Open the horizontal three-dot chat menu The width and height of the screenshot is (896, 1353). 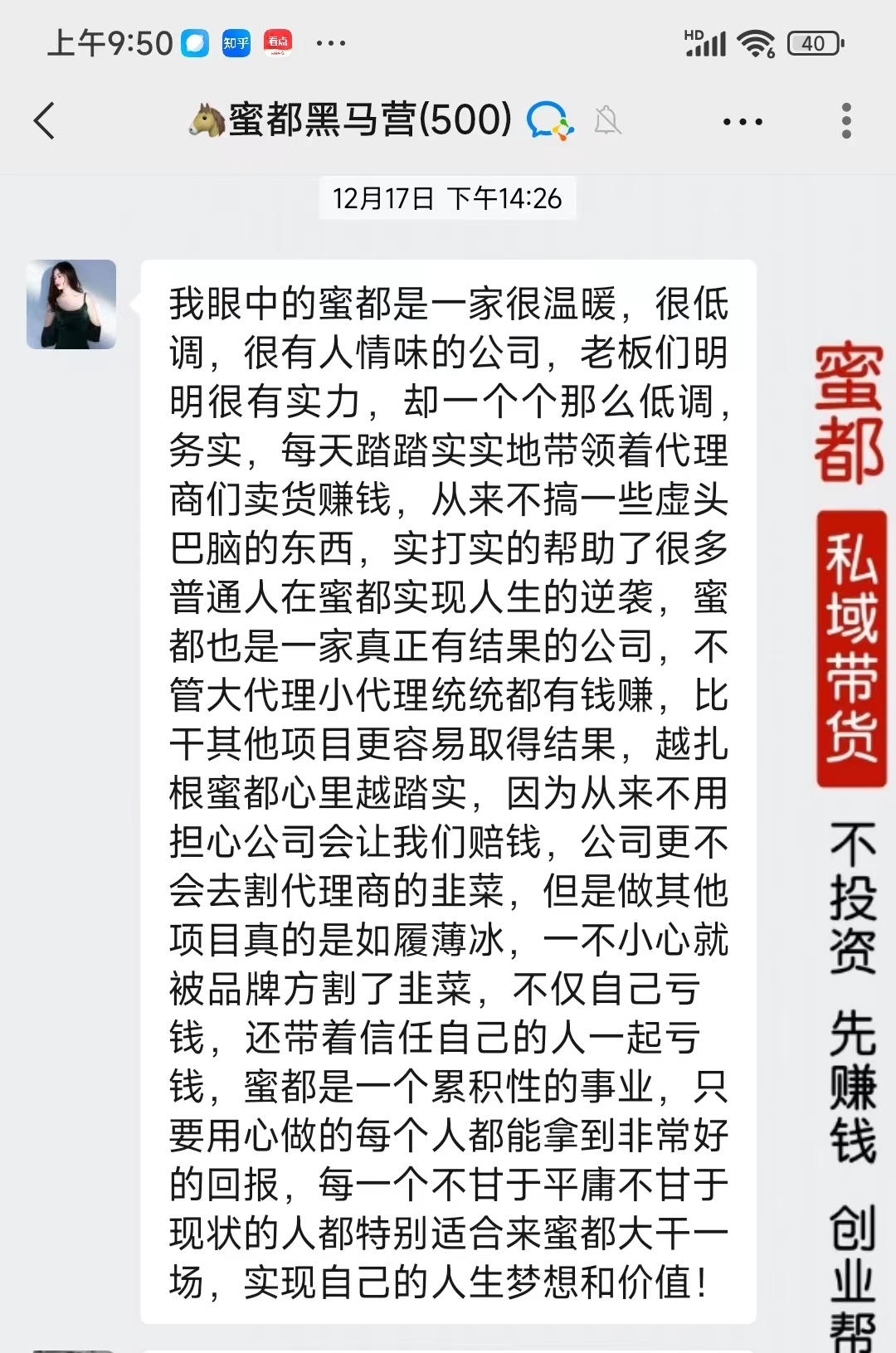(743, 122)
